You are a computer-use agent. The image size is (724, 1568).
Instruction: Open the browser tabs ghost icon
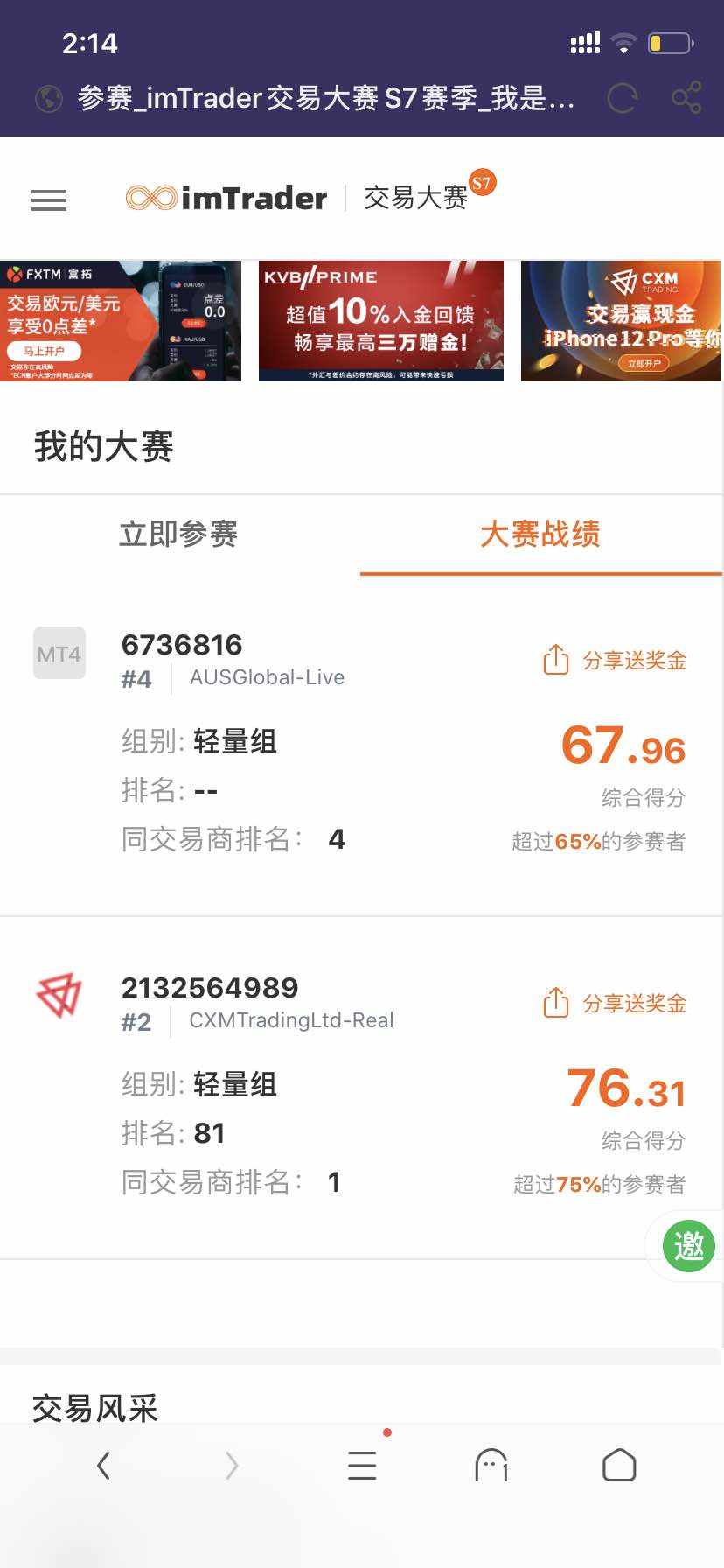(491, 1465)
